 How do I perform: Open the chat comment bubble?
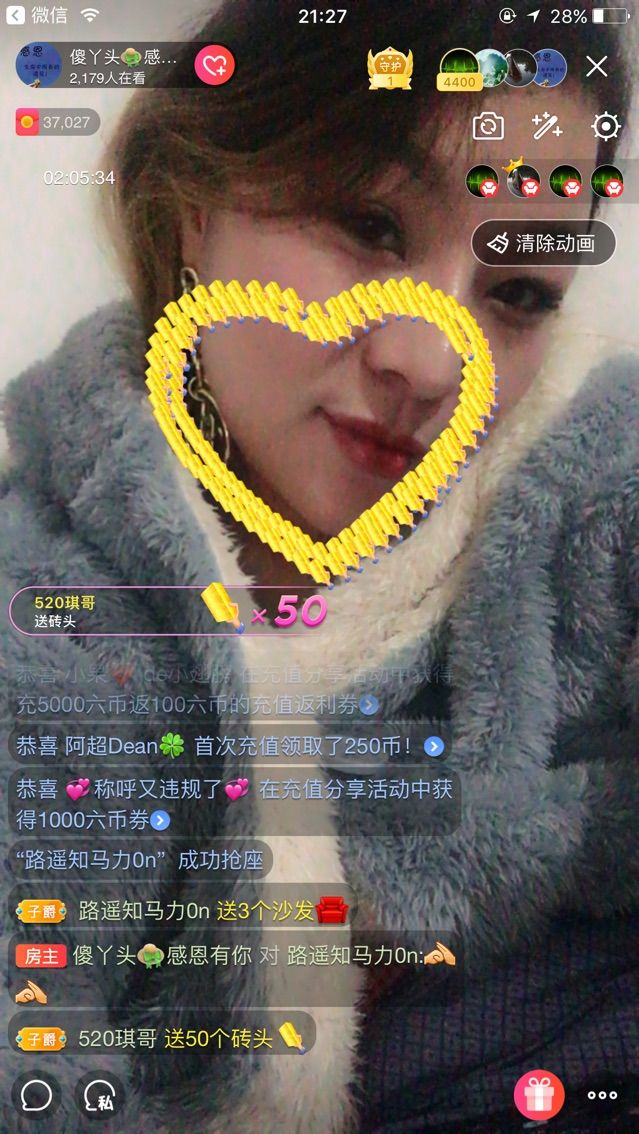pos(36,1096)
